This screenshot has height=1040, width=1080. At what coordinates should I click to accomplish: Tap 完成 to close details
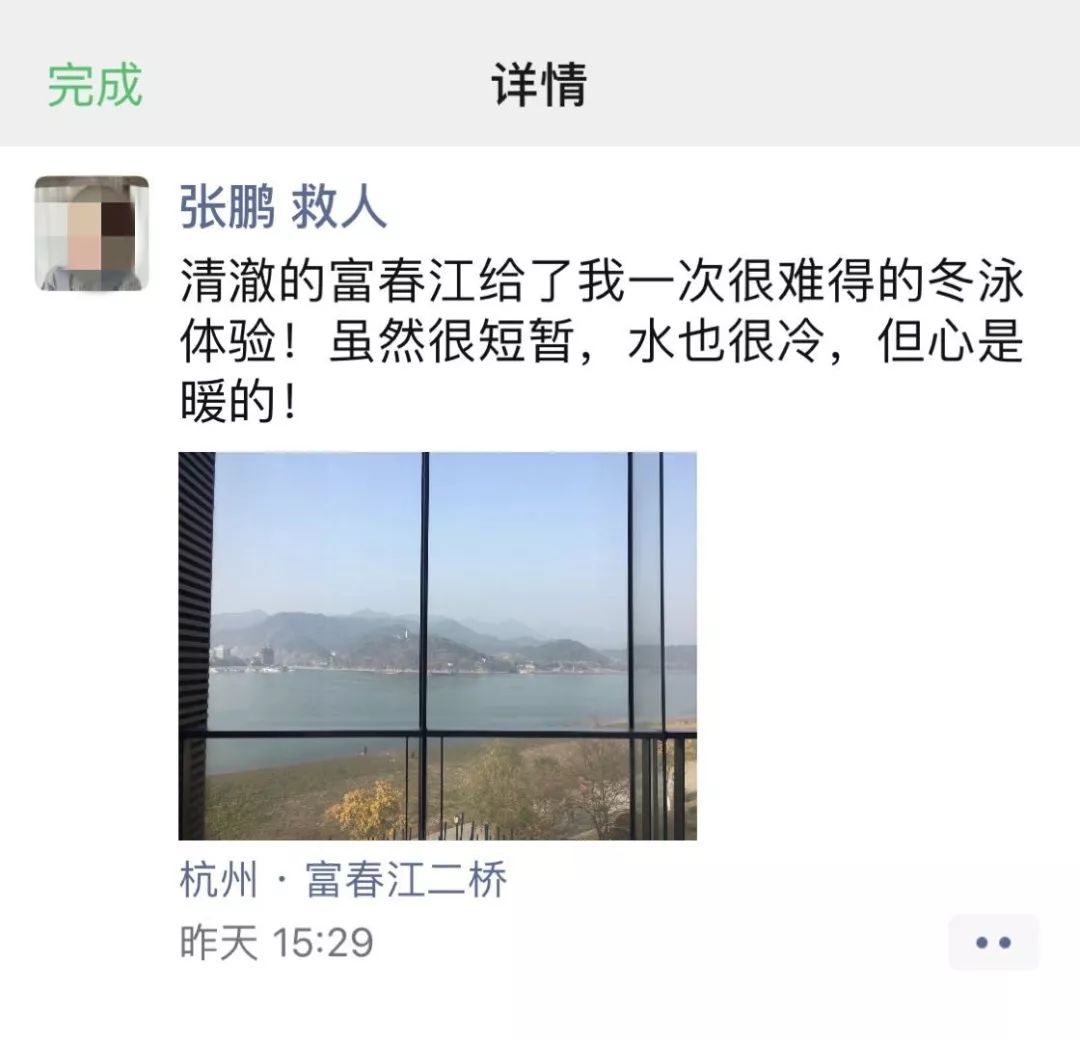95,85
